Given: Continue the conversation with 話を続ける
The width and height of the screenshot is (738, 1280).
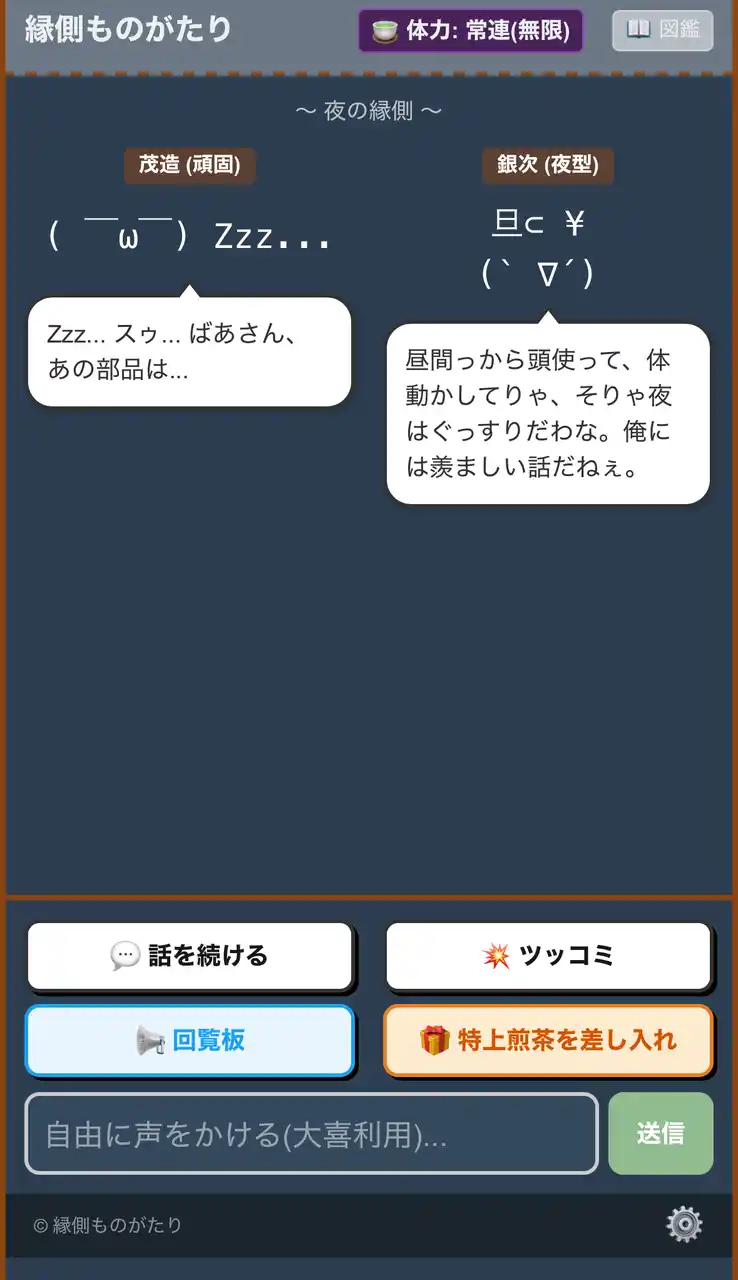Looking at the screenshot, I should pos(190,956).
